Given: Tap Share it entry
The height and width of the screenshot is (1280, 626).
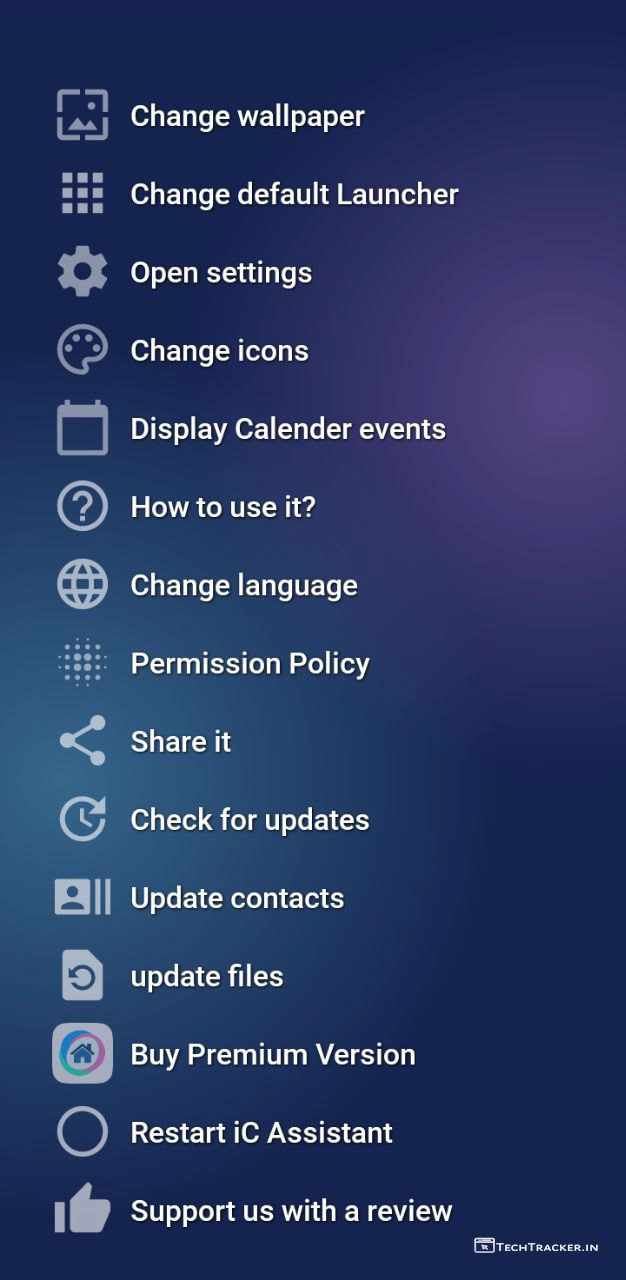Looking at the screenshot, I should [181, 741].
